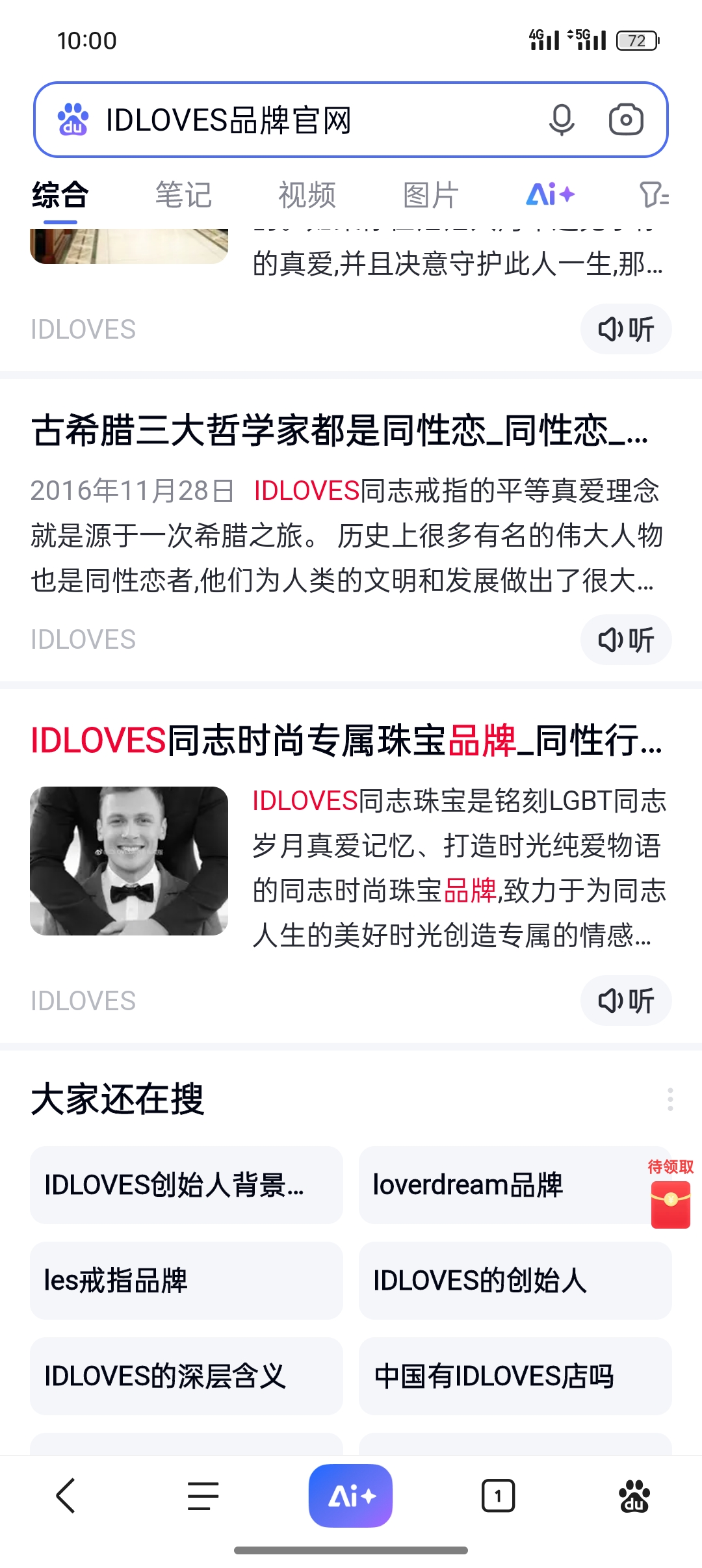Open the bottom Ai+ assistant button
702x1568 pixels.
[x=350, y=1496]
